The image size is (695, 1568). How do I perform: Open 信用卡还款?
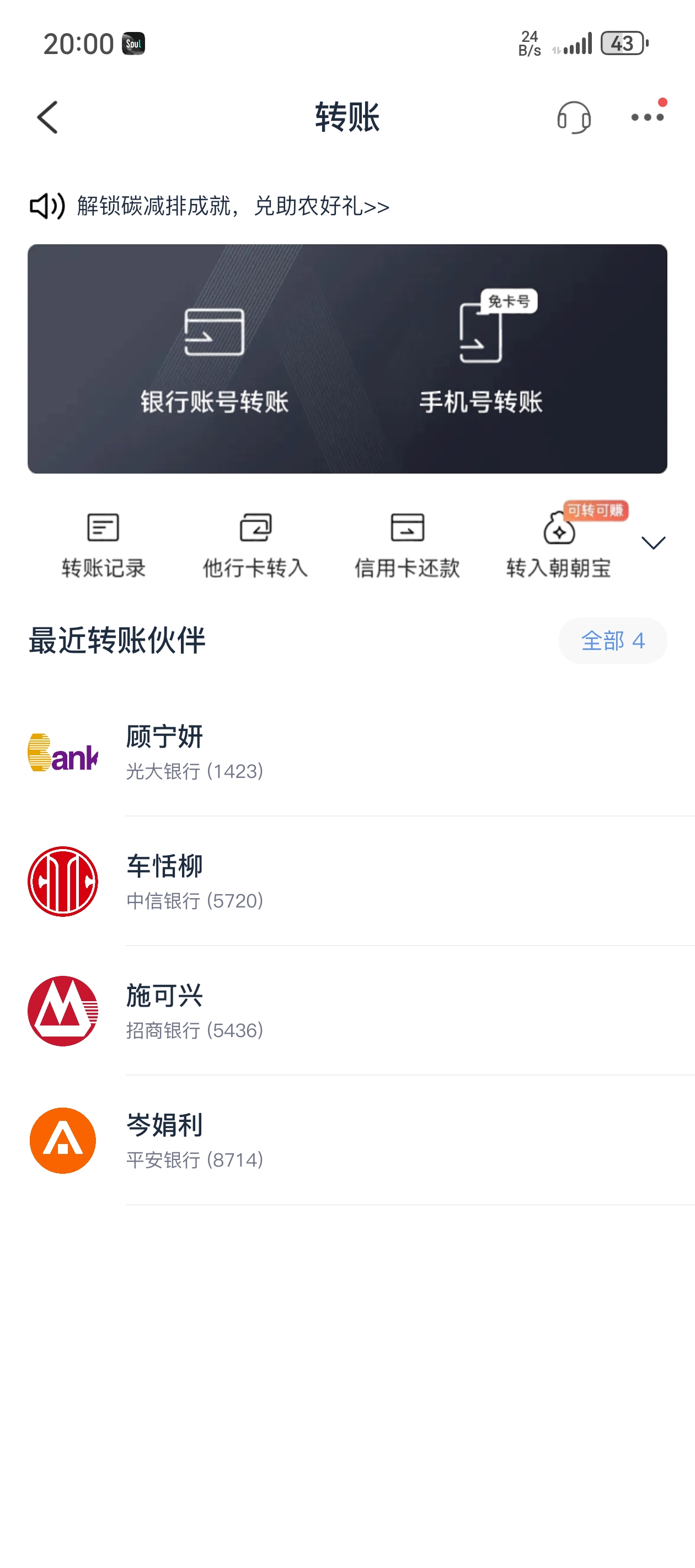click(407, 545)
